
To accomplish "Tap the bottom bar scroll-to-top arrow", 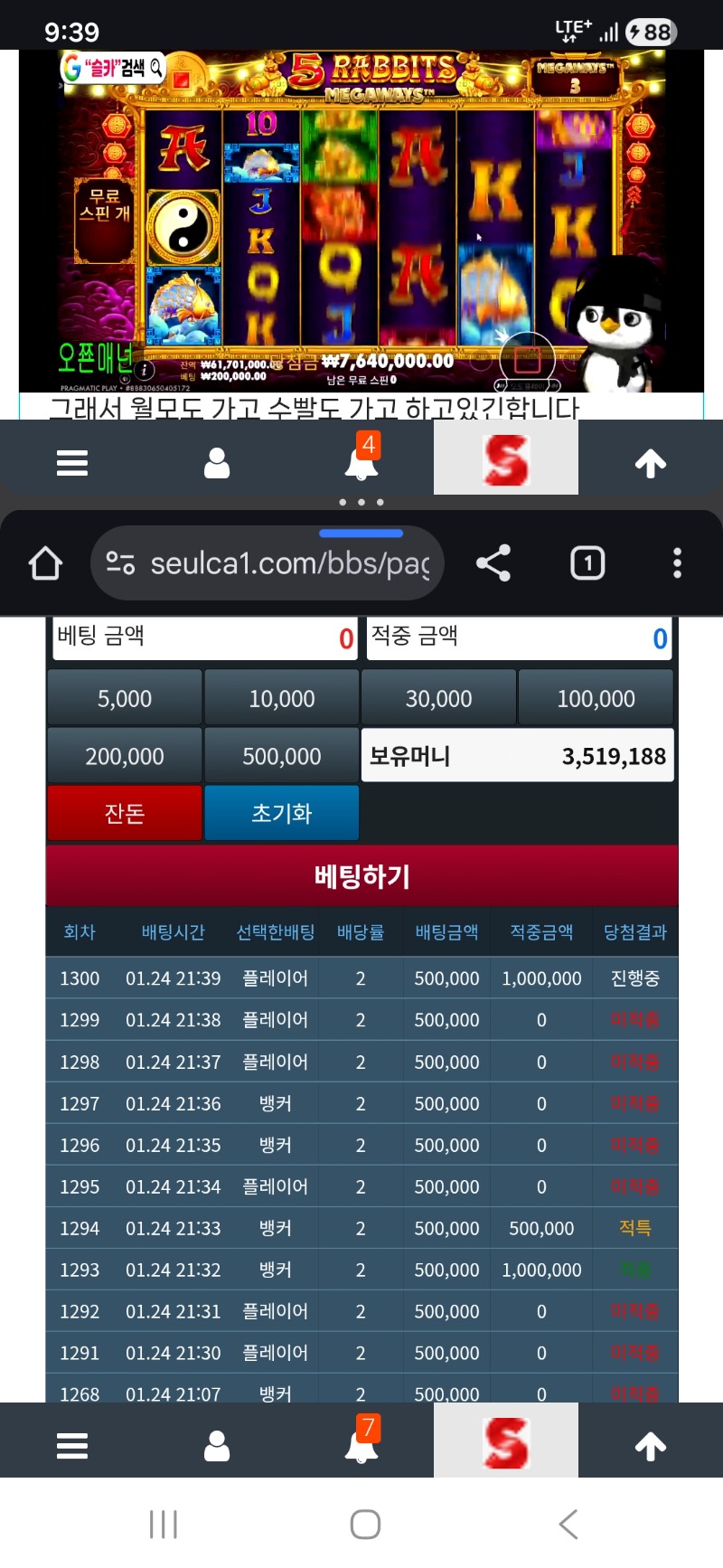I will pos(651,1446).
